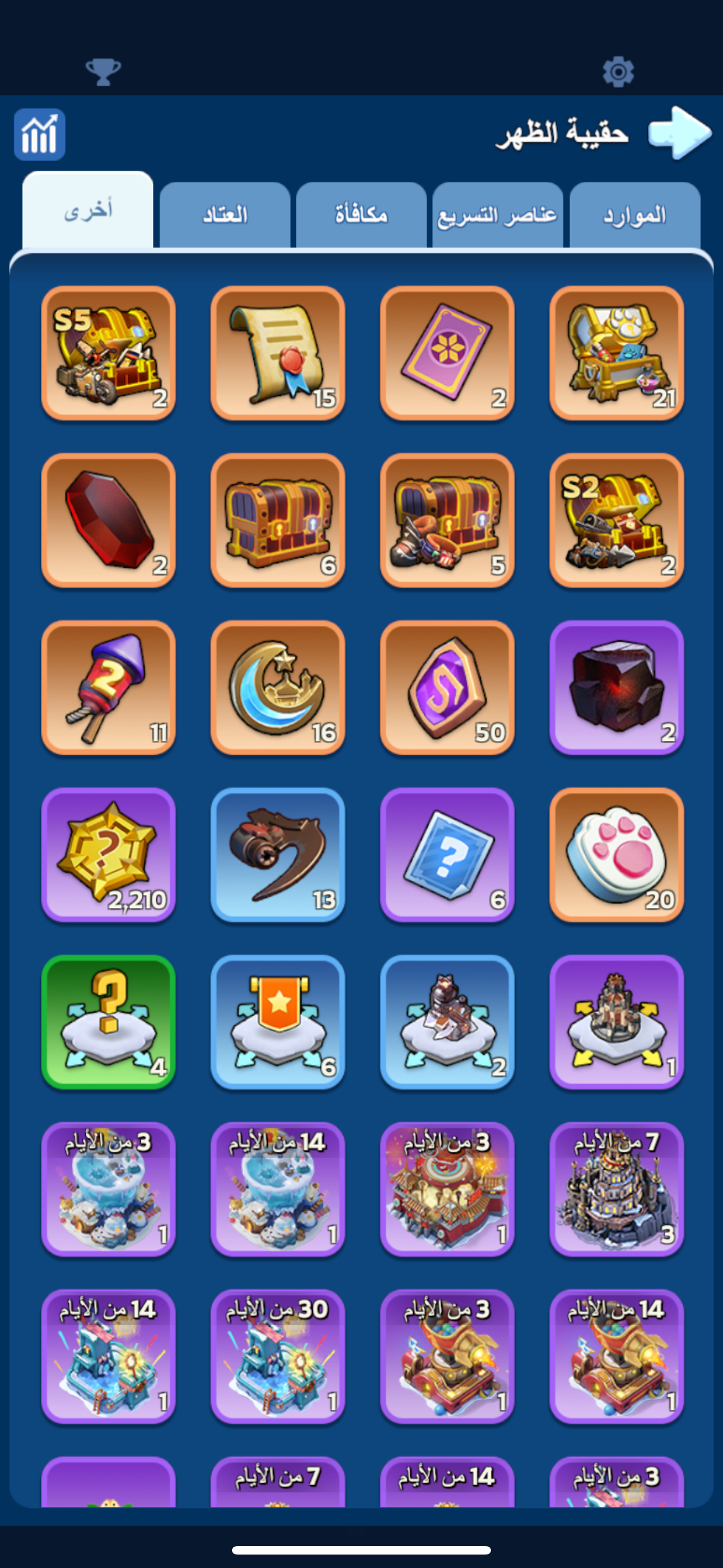Select the S2 treasure chest item
Screen dimensions: 723x1568
click(x=617, y=520)
